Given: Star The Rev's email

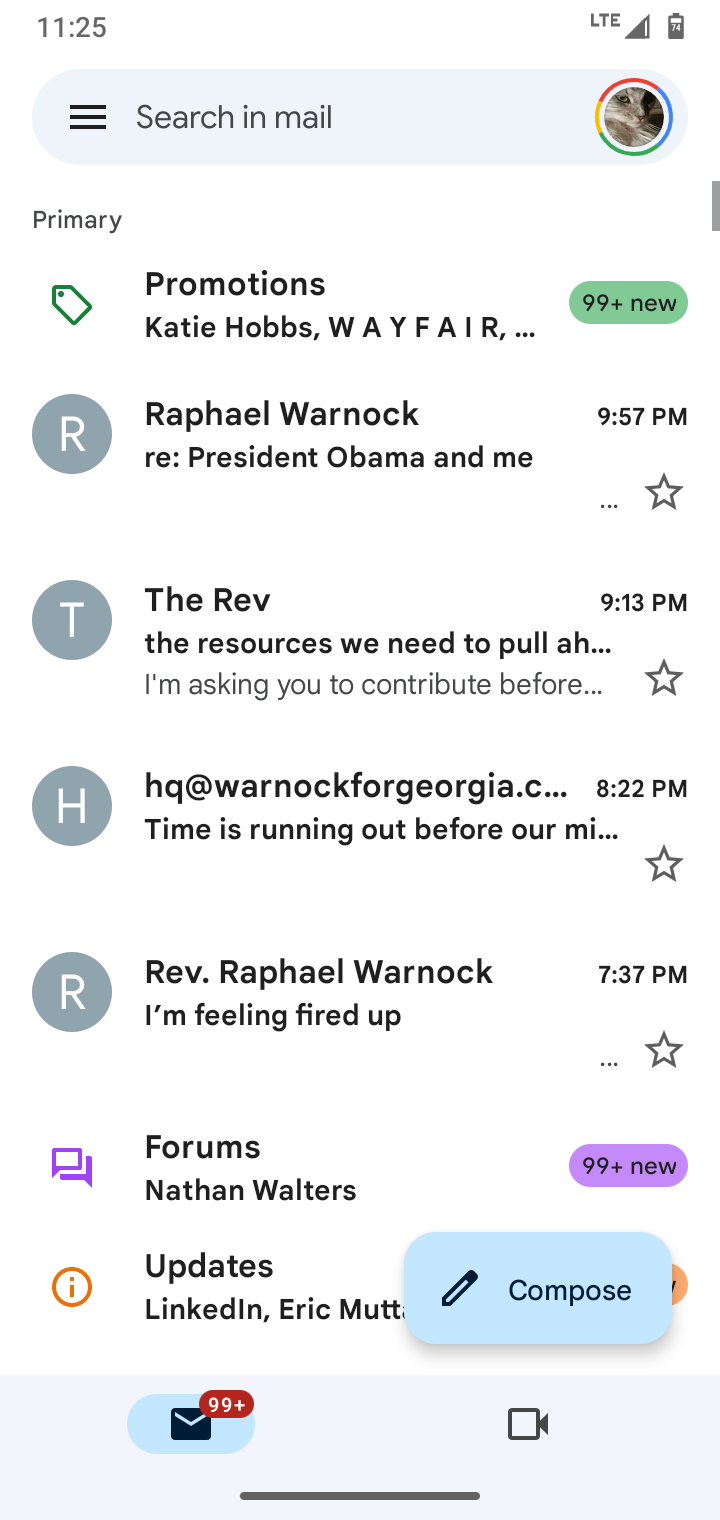Looking at the screenshot, I should click(x=664, y=679).
